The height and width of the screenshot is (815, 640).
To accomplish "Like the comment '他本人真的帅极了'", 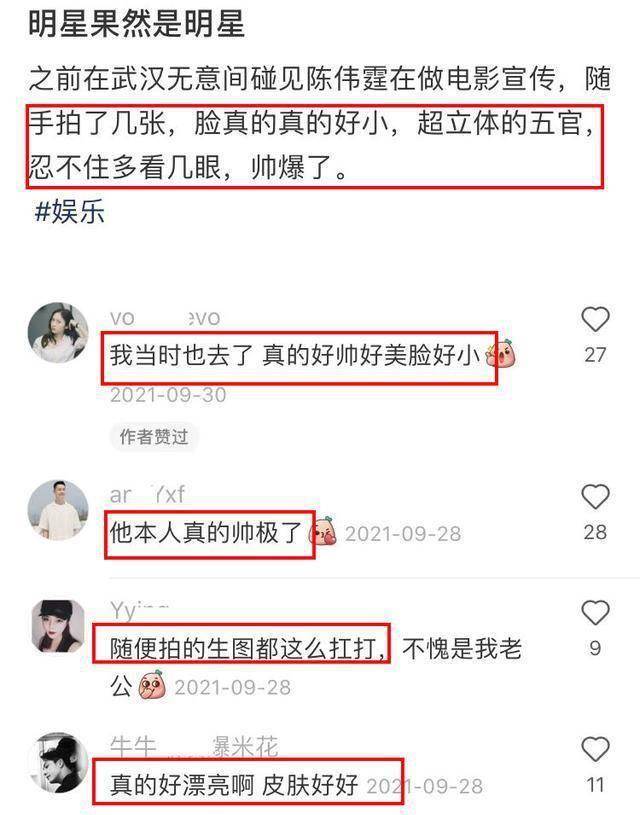I will click(595, 497).
